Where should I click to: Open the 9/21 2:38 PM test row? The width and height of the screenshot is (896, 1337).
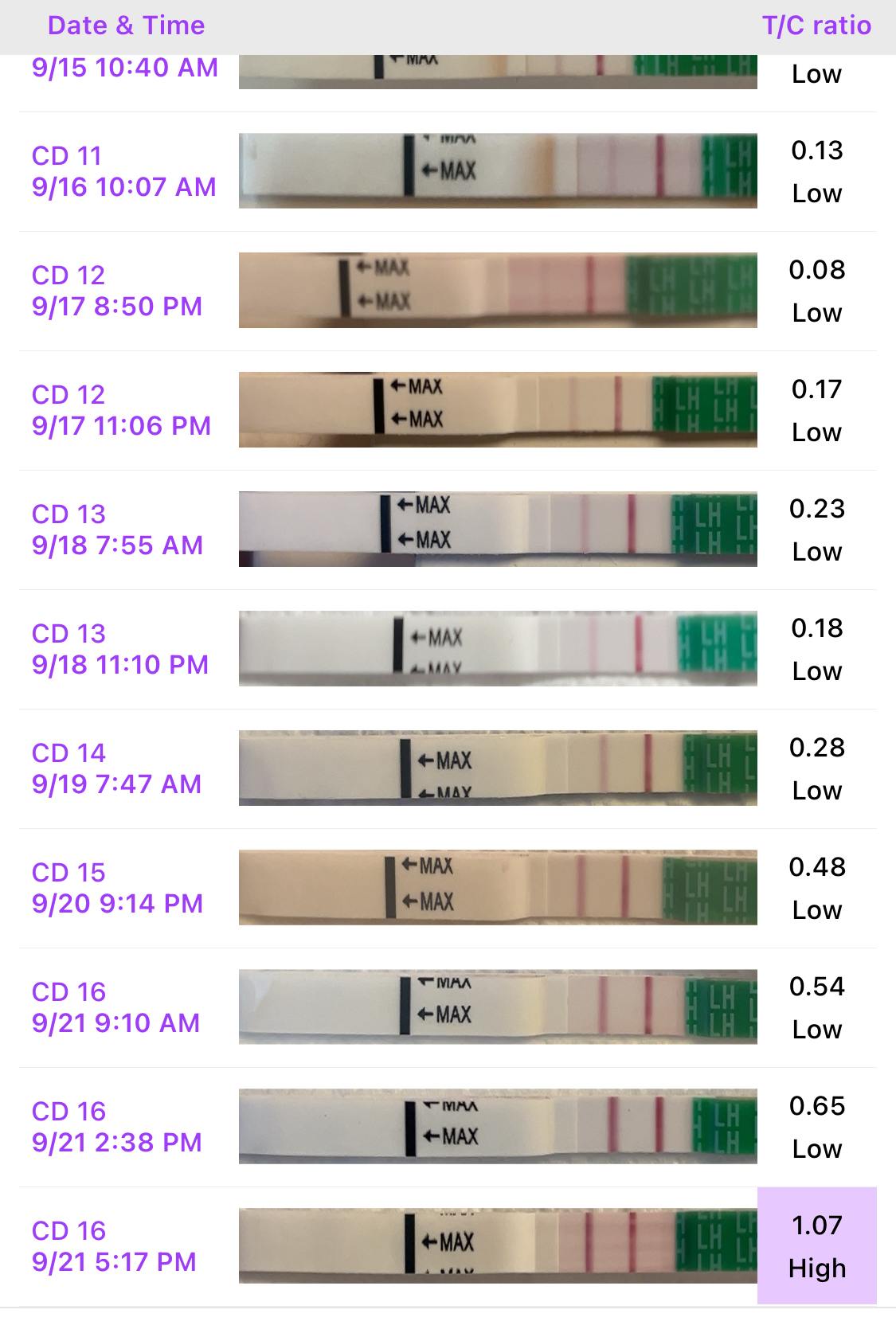point(446,1127)
